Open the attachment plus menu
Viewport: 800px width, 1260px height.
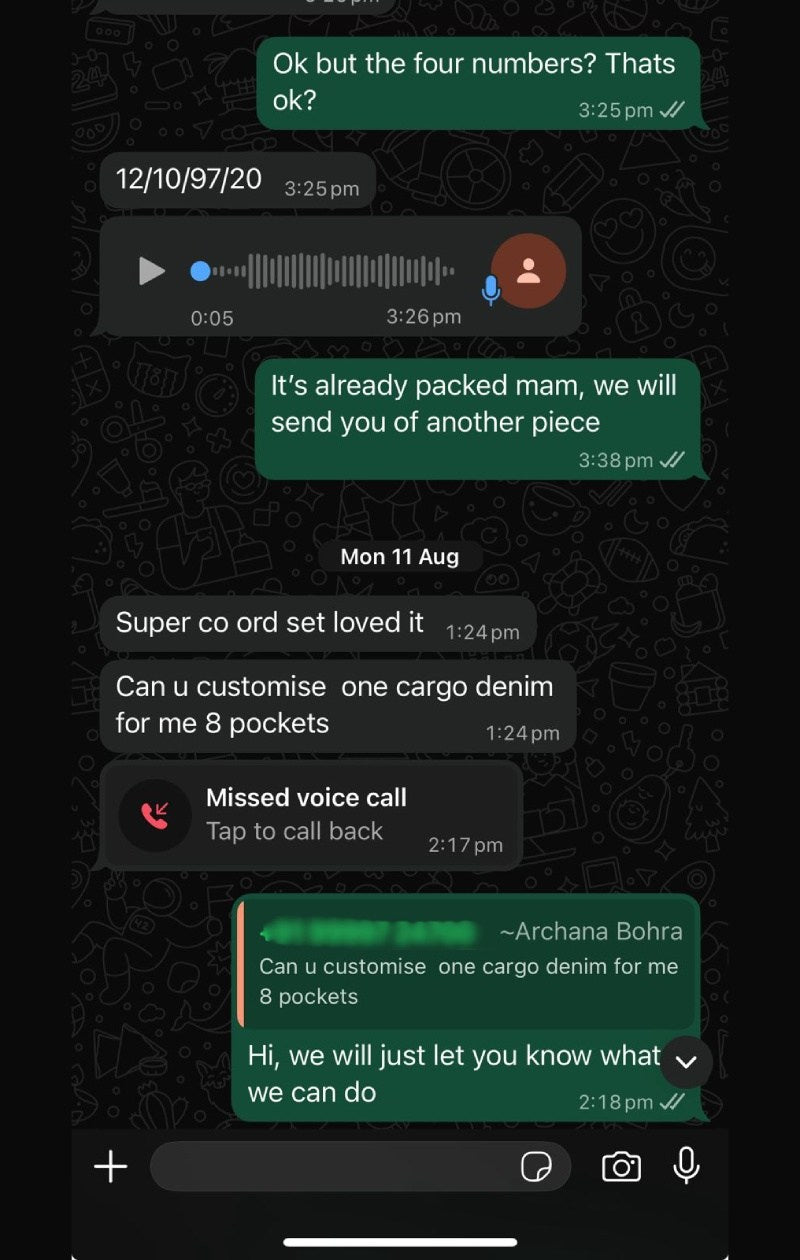pyautogui.click(x=110, y=1166)
